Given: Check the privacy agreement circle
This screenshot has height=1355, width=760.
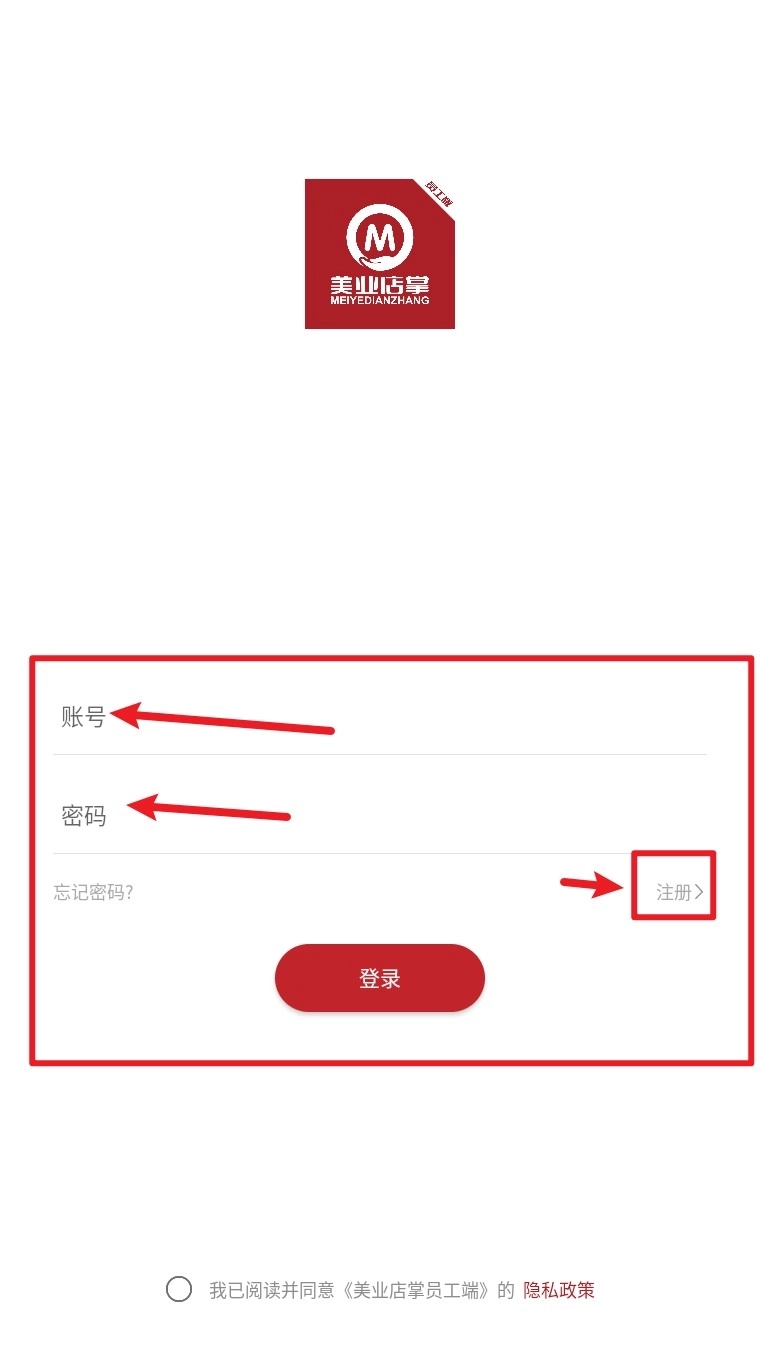Looking at the screenshot, I should (179, 1289).
